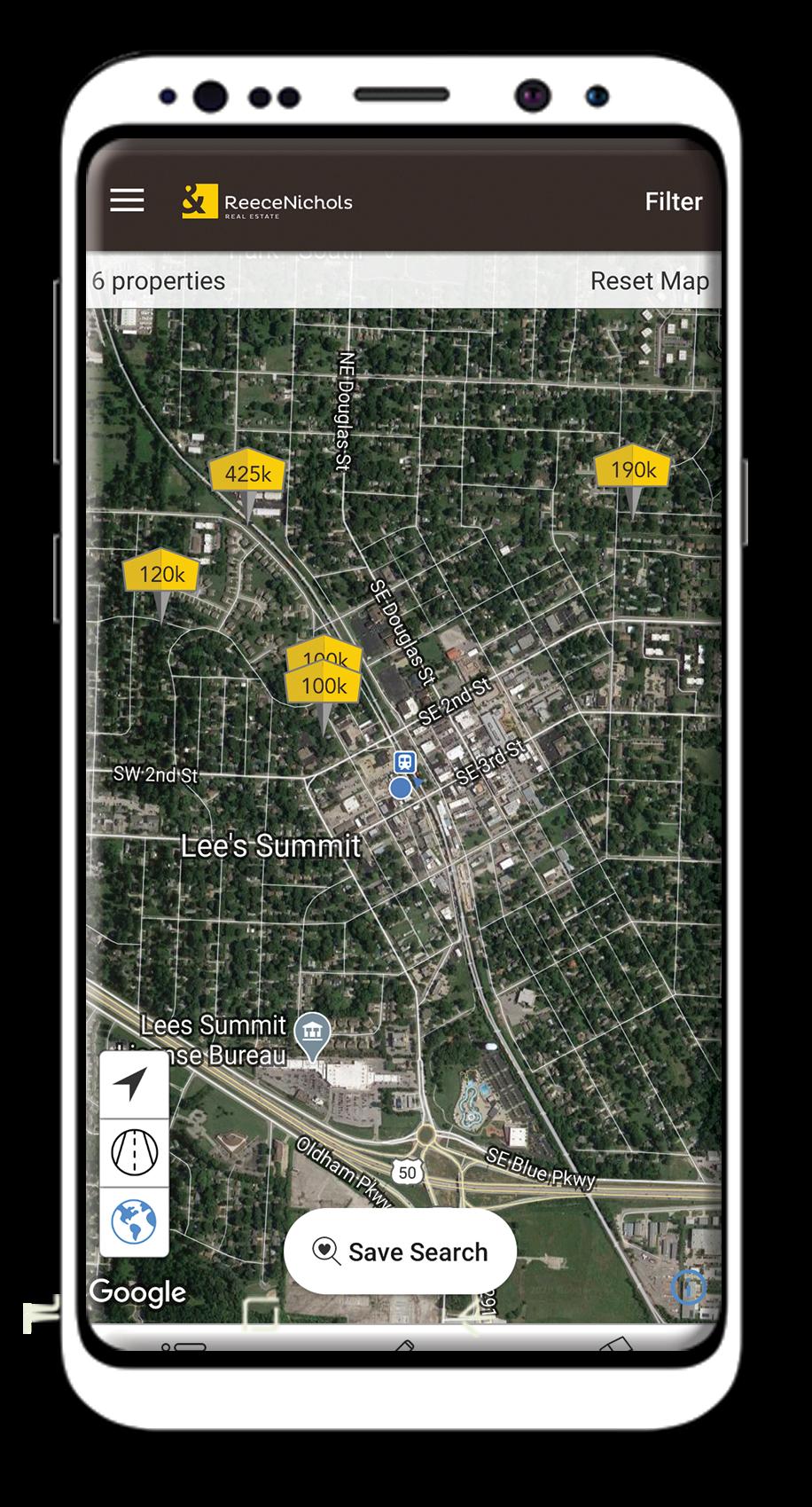Tap the Lees Summit License Bureau marker
812x1507 pixels.
(x=312, y=1033)
